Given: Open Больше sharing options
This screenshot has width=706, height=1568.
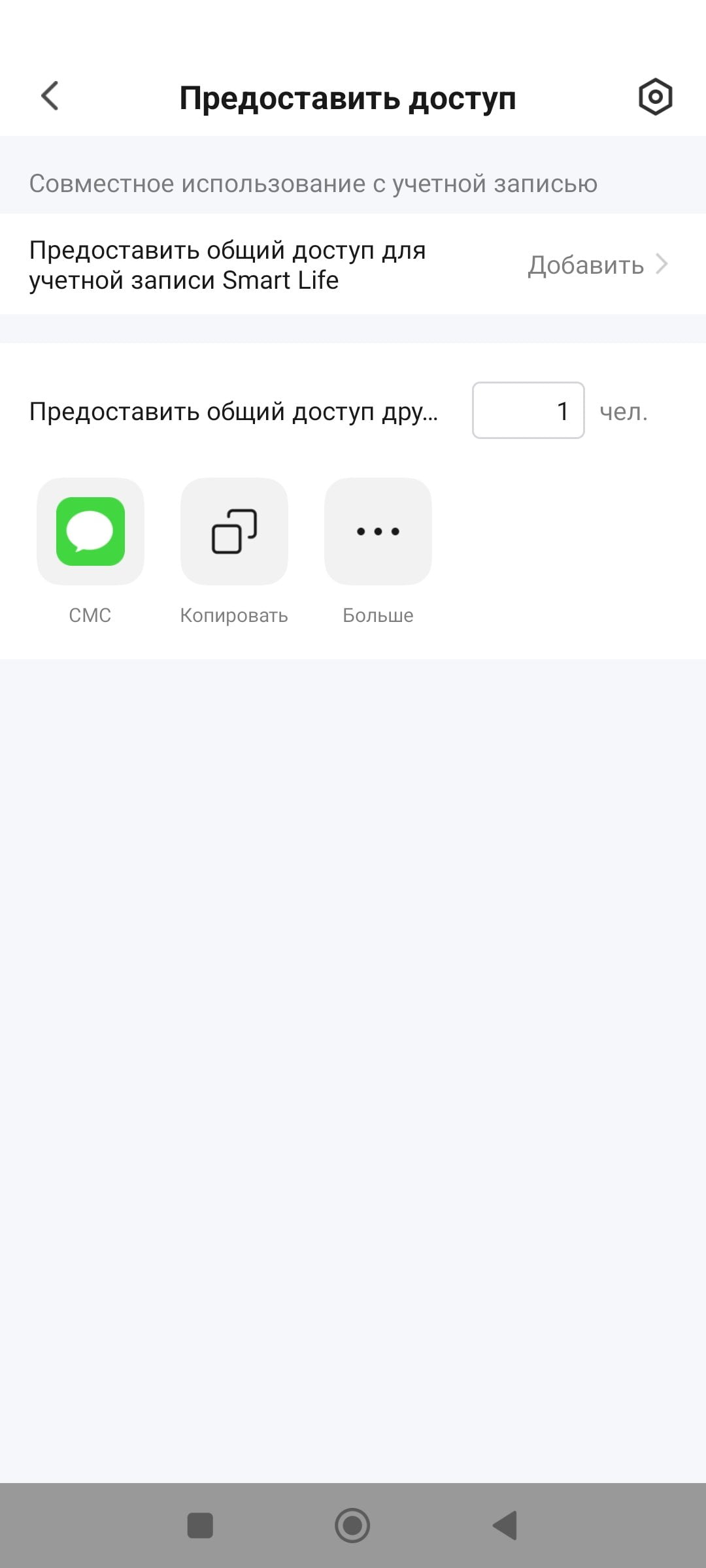Looking at the screenshot, I should click(x=378, y=531).
